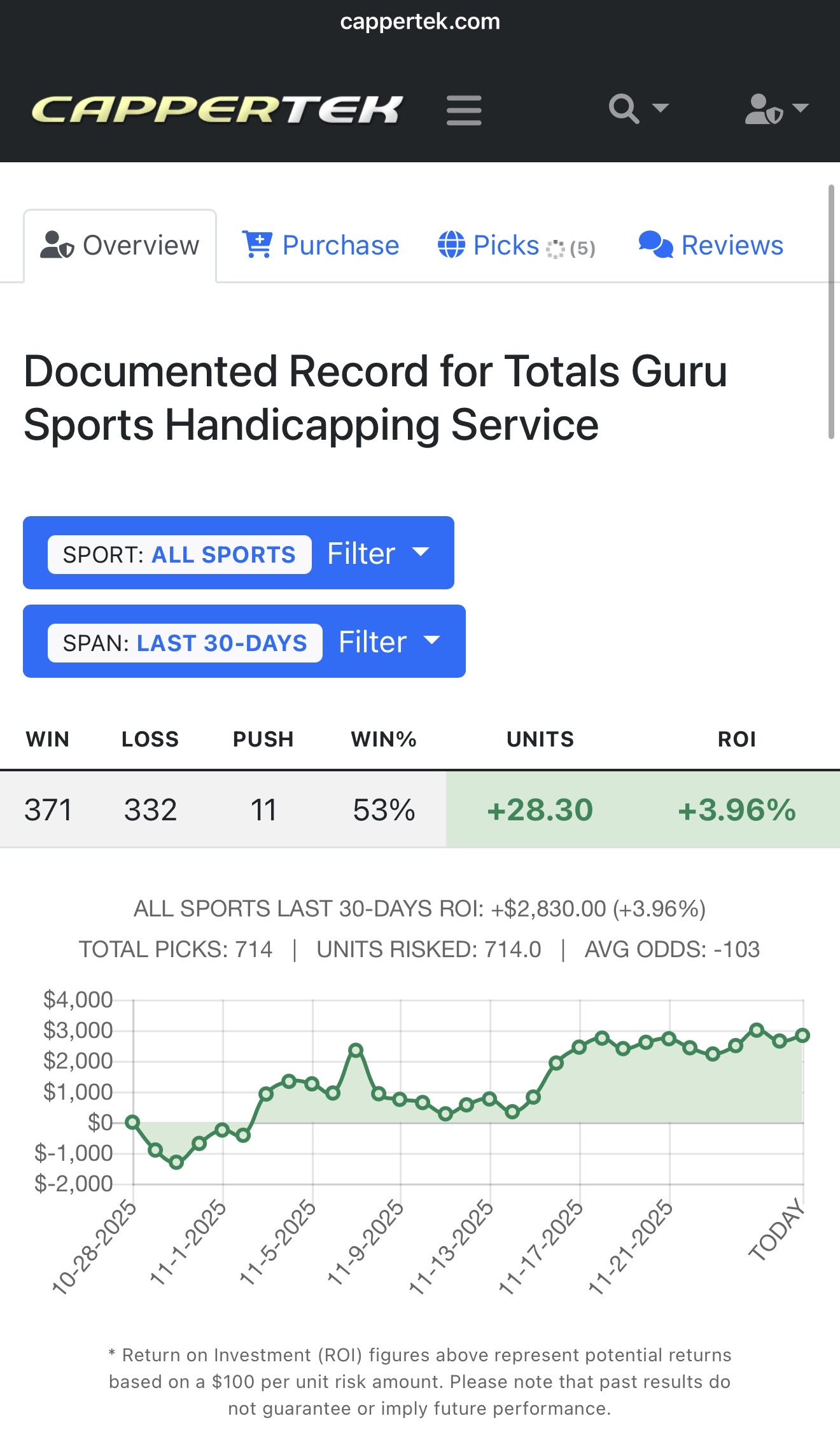Switch to the Picks tab
Image resolution: width=840 pixels, height=1444 pixels.
click(x=516, y=246)
